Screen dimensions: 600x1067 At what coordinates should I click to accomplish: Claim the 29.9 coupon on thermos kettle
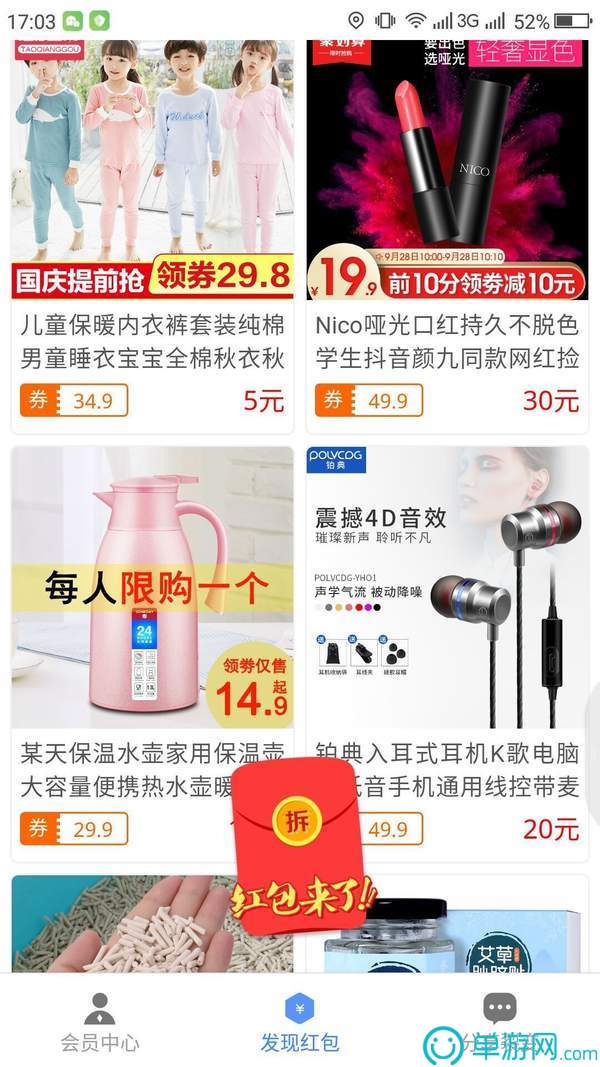point(74,829)
